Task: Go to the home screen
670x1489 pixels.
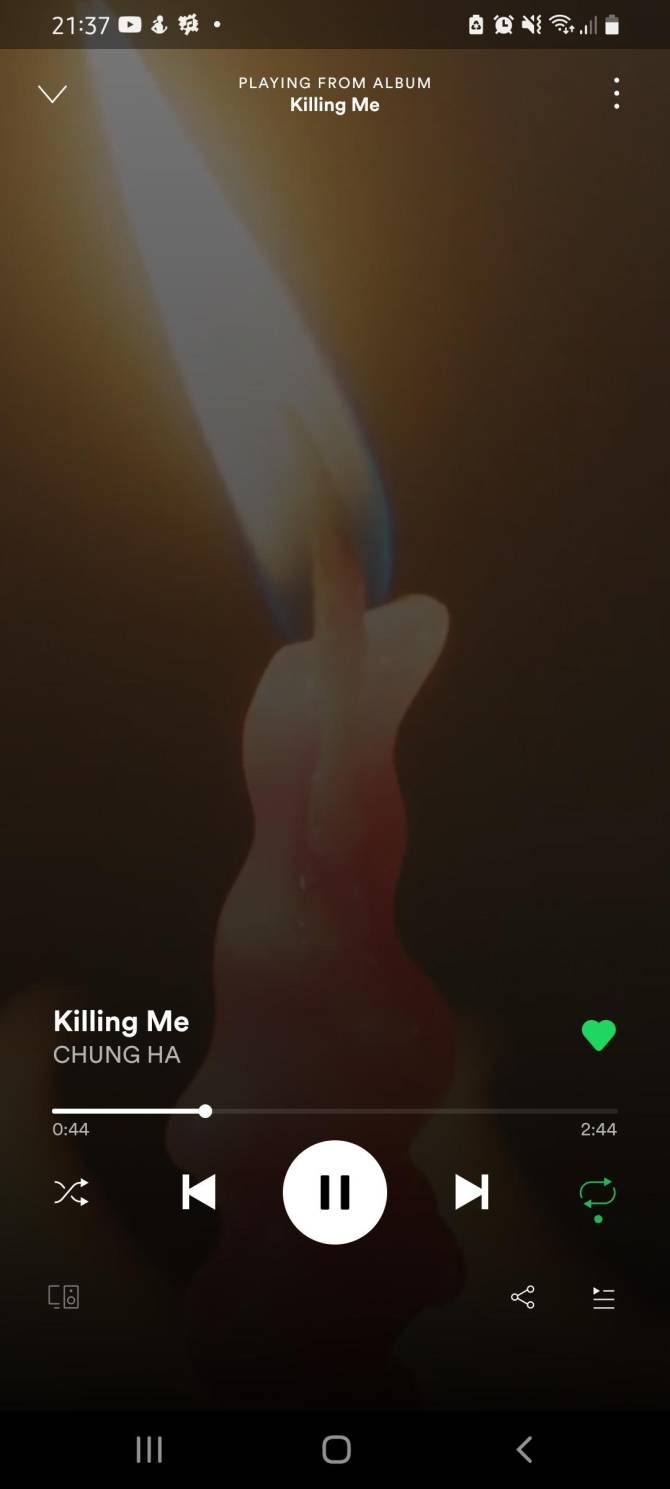Action: click(336, 1449)
